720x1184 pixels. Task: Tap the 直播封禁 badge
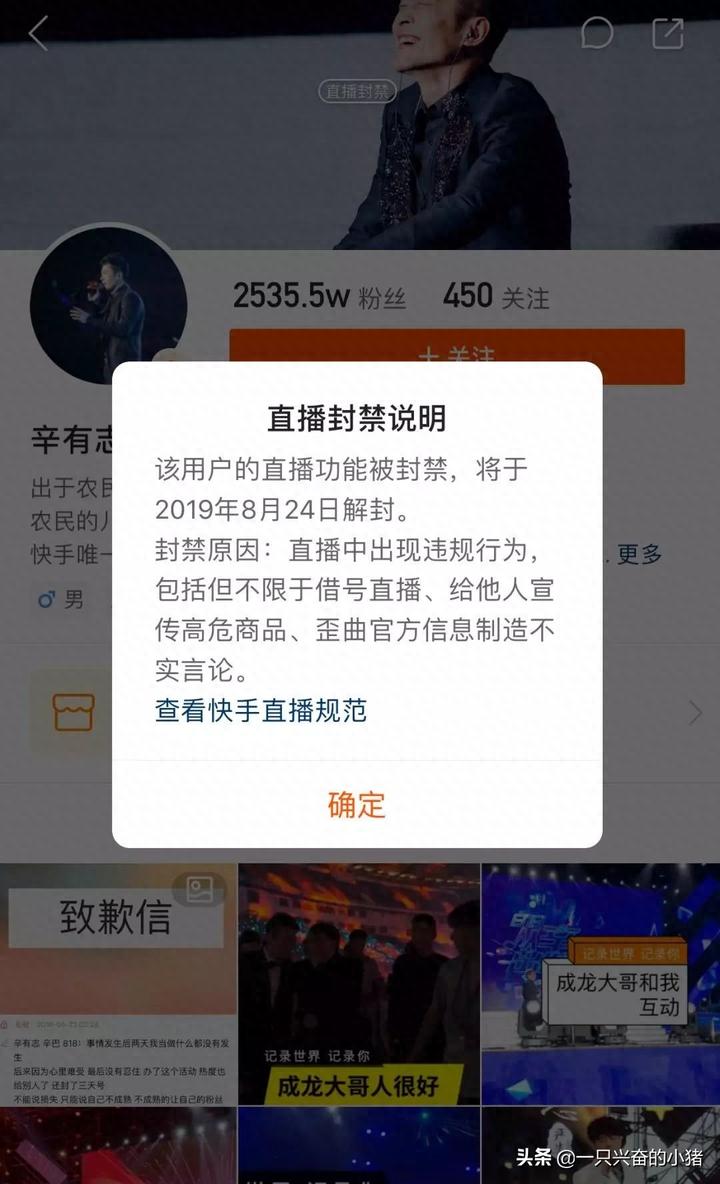tap(357, 91)
